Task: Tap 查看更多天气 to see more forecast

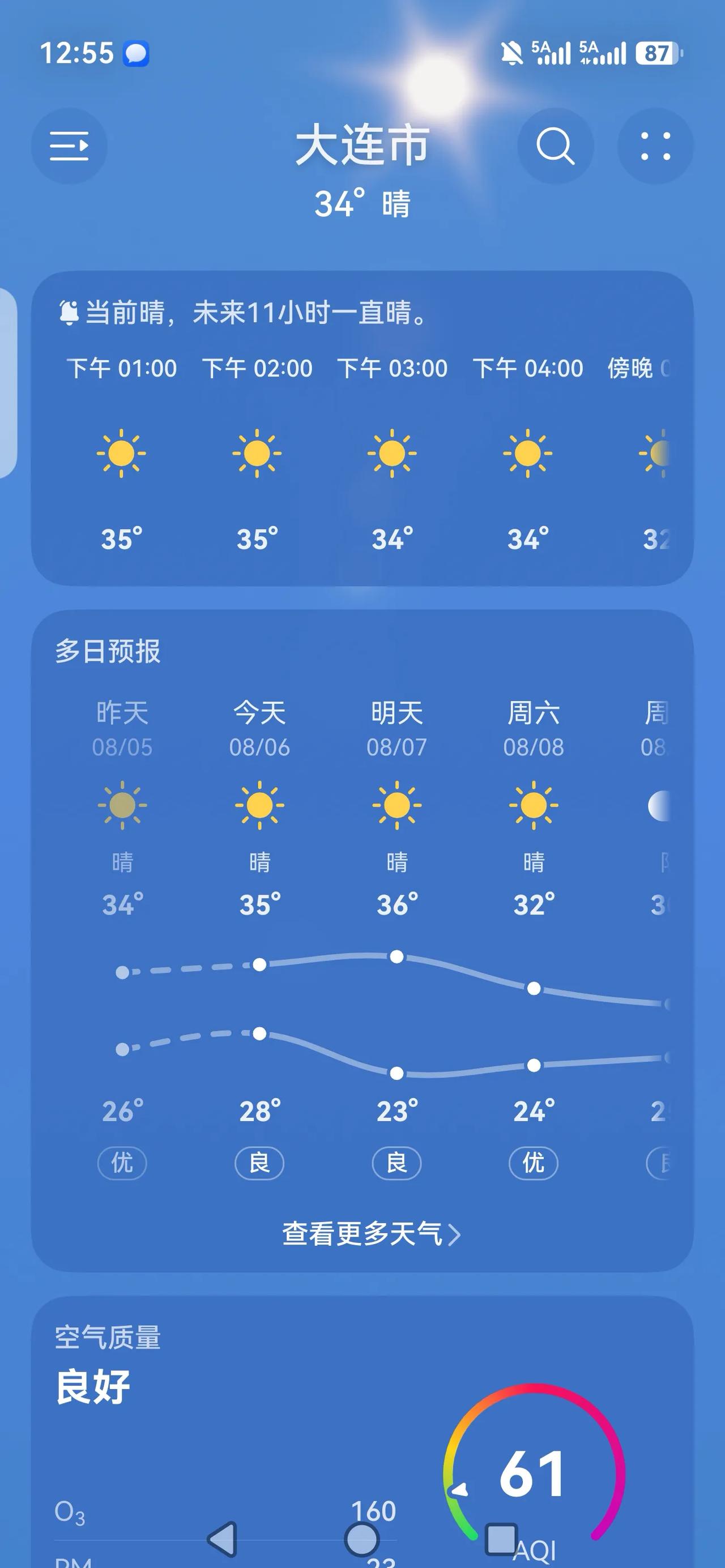Action: (371, 1234)
